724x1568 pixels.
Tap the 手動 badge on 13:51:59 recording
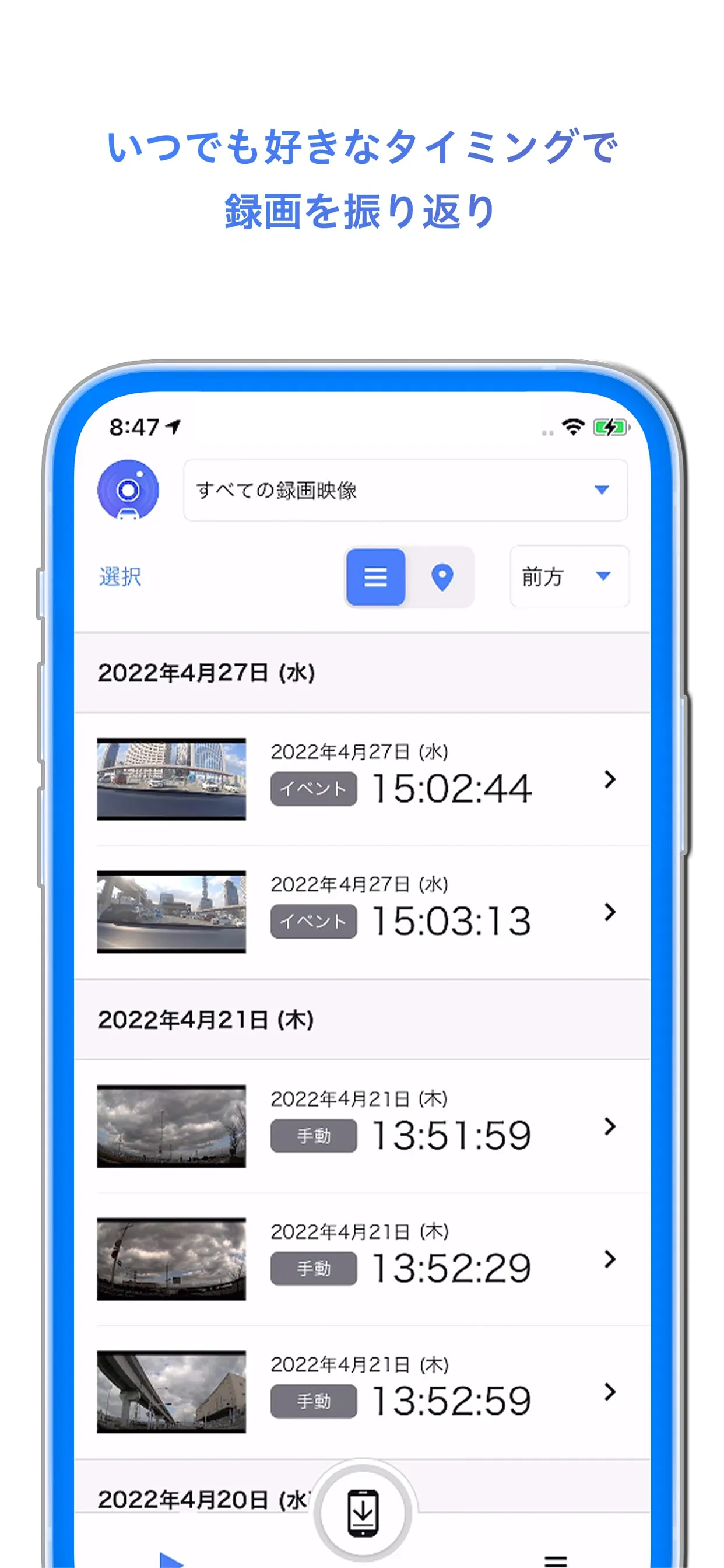coord(314,1136)
